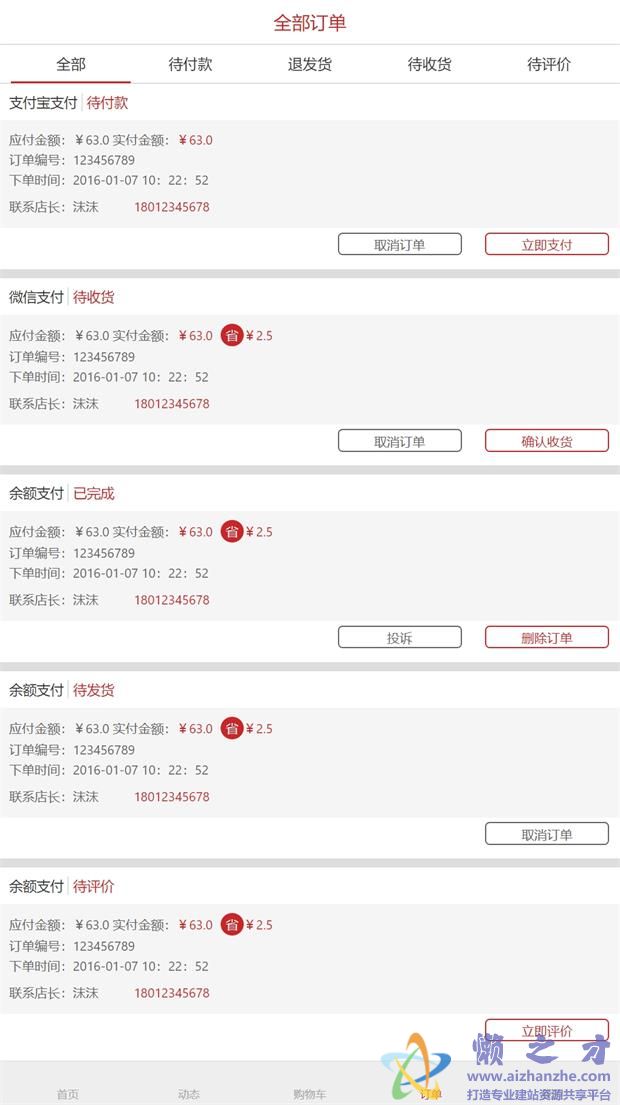Select the 待收货 tab
Image resolution: width=620 pixels, height=1105 pixels.
click(x=429, y=65)
